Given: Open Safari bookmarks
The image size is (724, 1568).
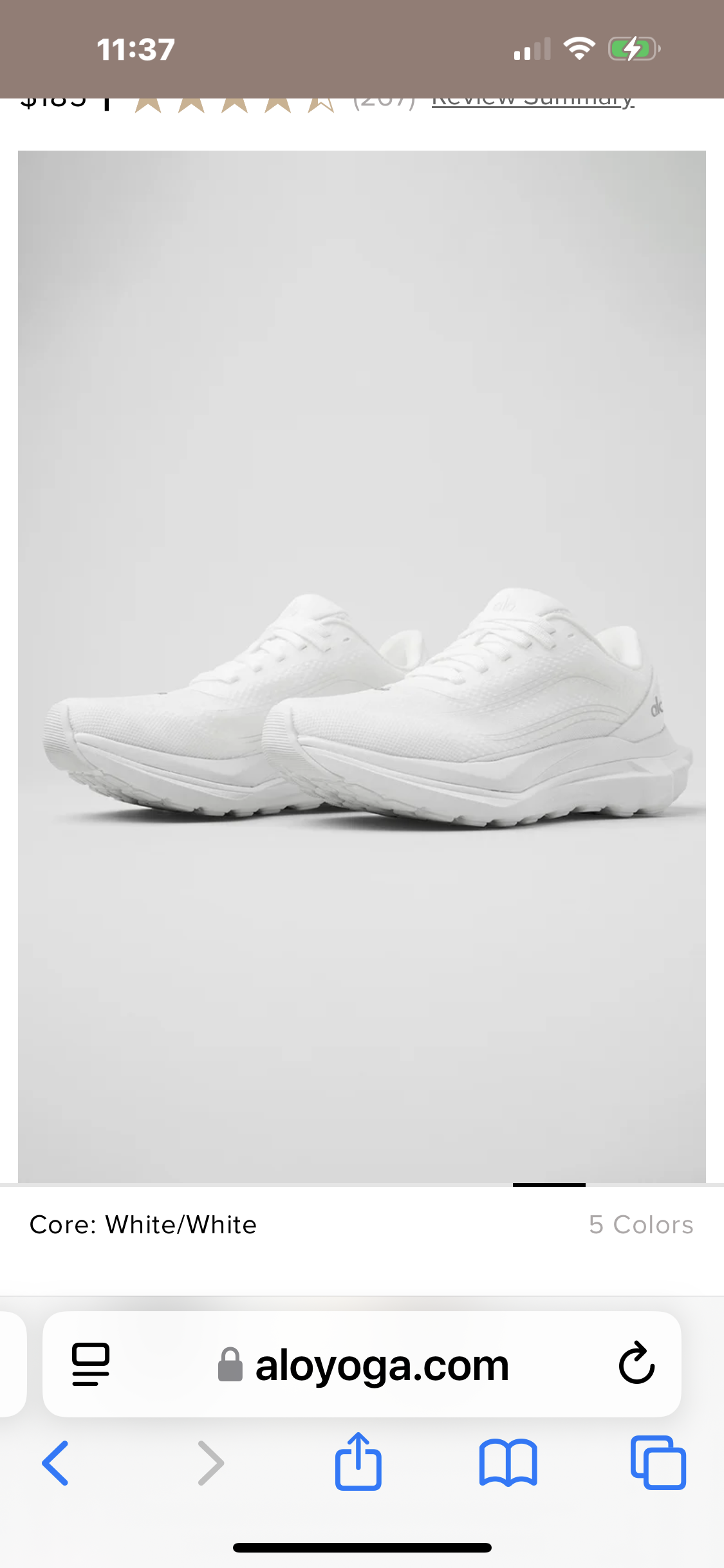Looking at the screenshot, I should click(508, 1463).
